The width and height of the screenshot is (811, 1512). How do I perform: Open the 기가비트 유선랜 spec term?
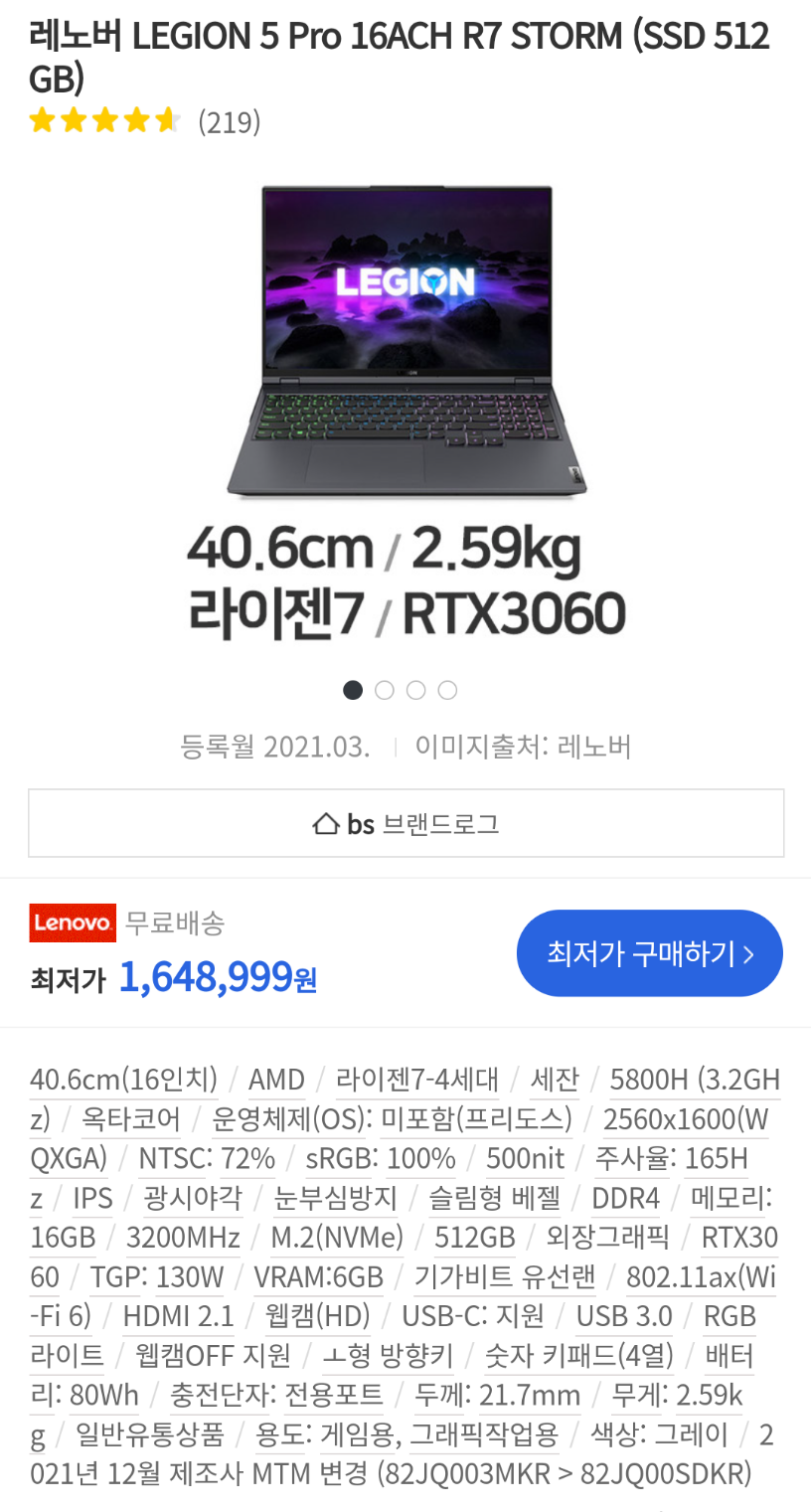coord(505,1277)
